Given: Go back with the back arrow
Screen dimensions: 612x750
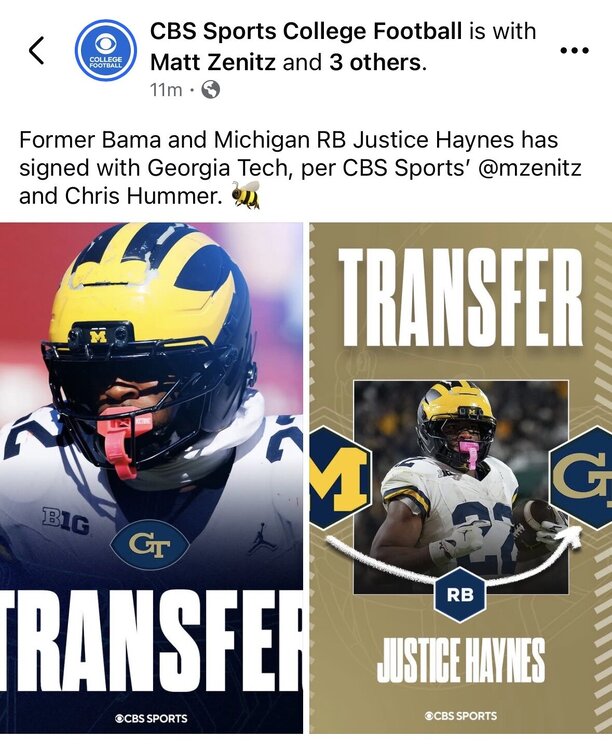Looking at the screenshot, I should coord(37,50).
